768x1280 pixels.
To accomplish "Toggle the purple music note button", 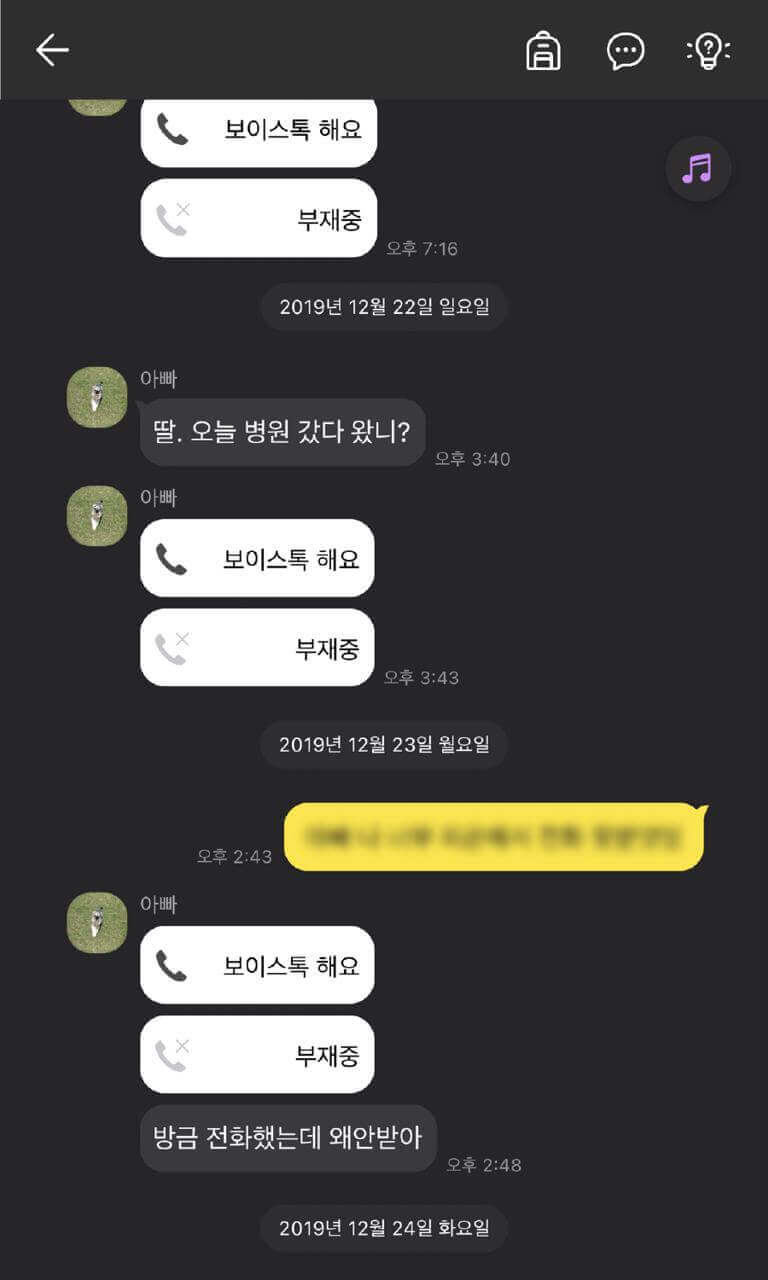I will click(698, 169).
